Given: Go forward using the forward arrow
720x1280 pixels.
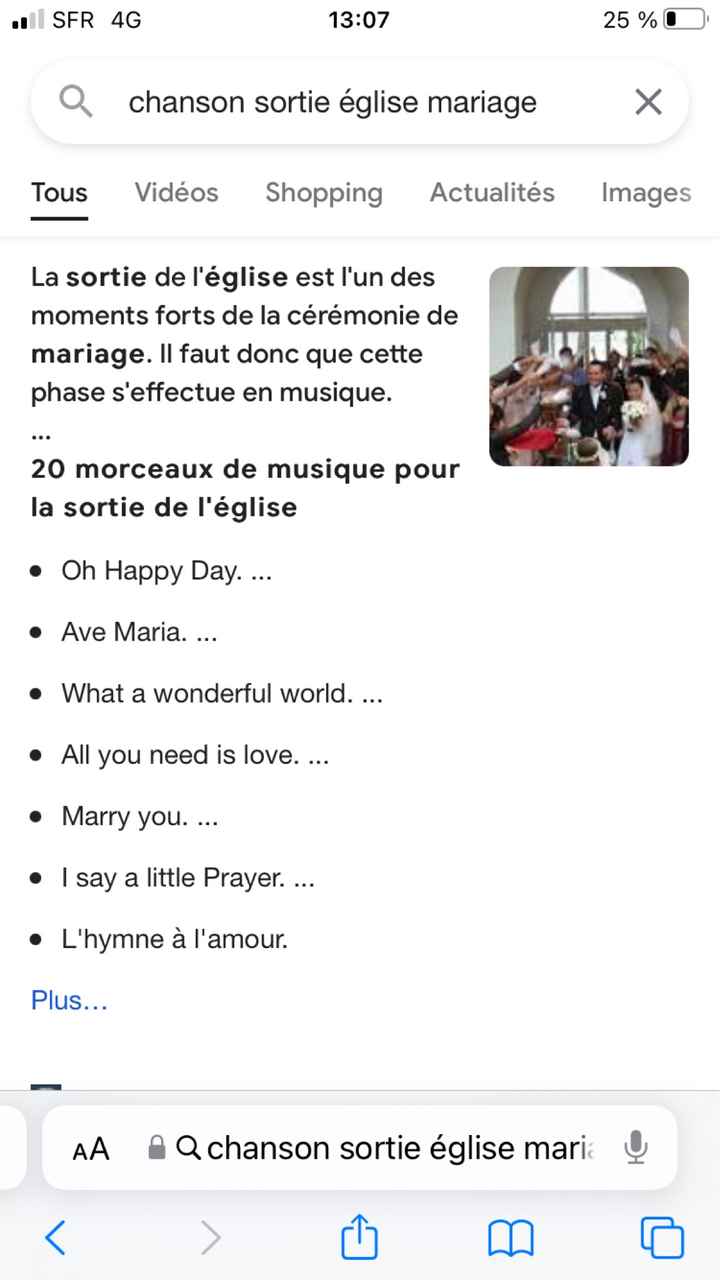Looking at the screenshot, I should coord(210,1238).
